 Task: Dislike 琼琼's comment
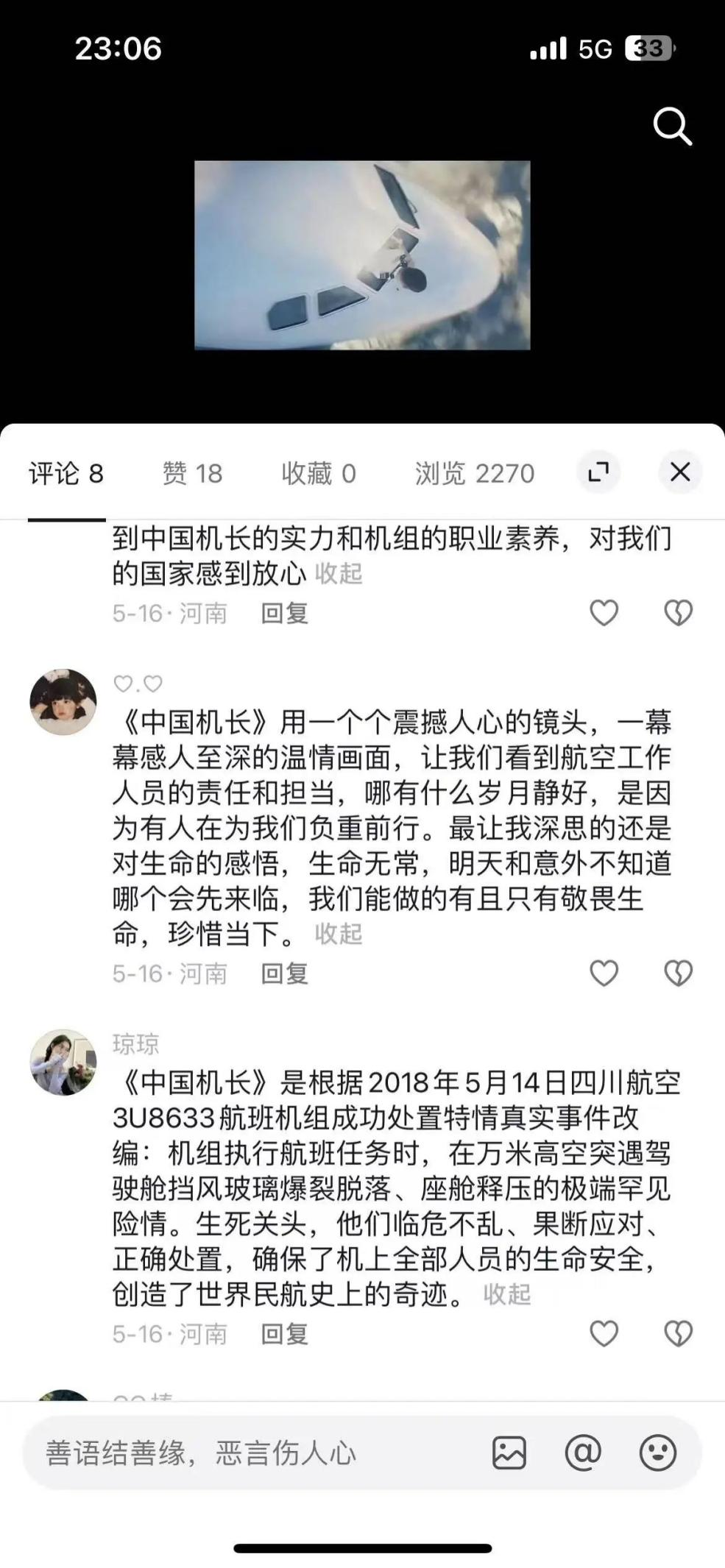point(678,1334)
